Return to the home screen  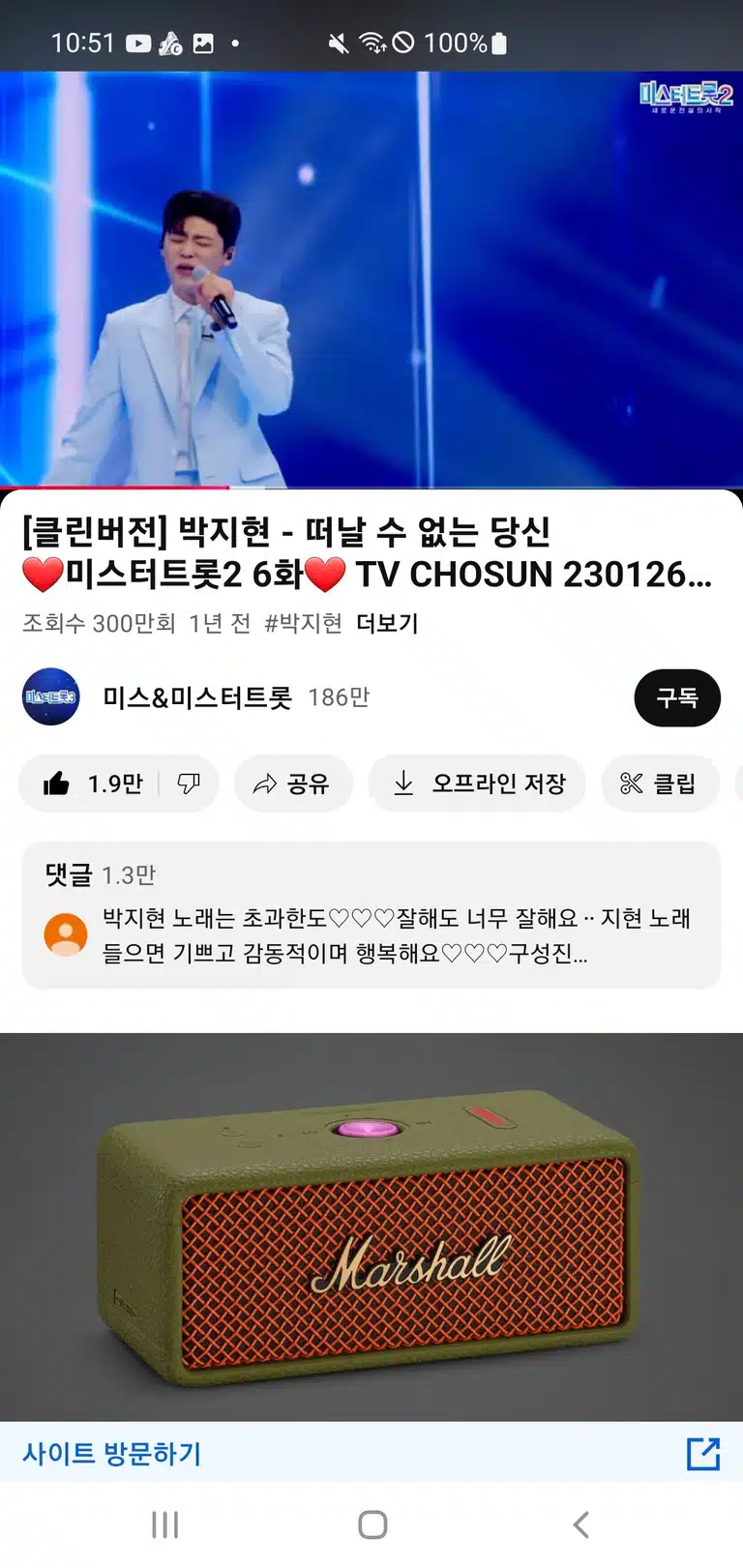372,1525
